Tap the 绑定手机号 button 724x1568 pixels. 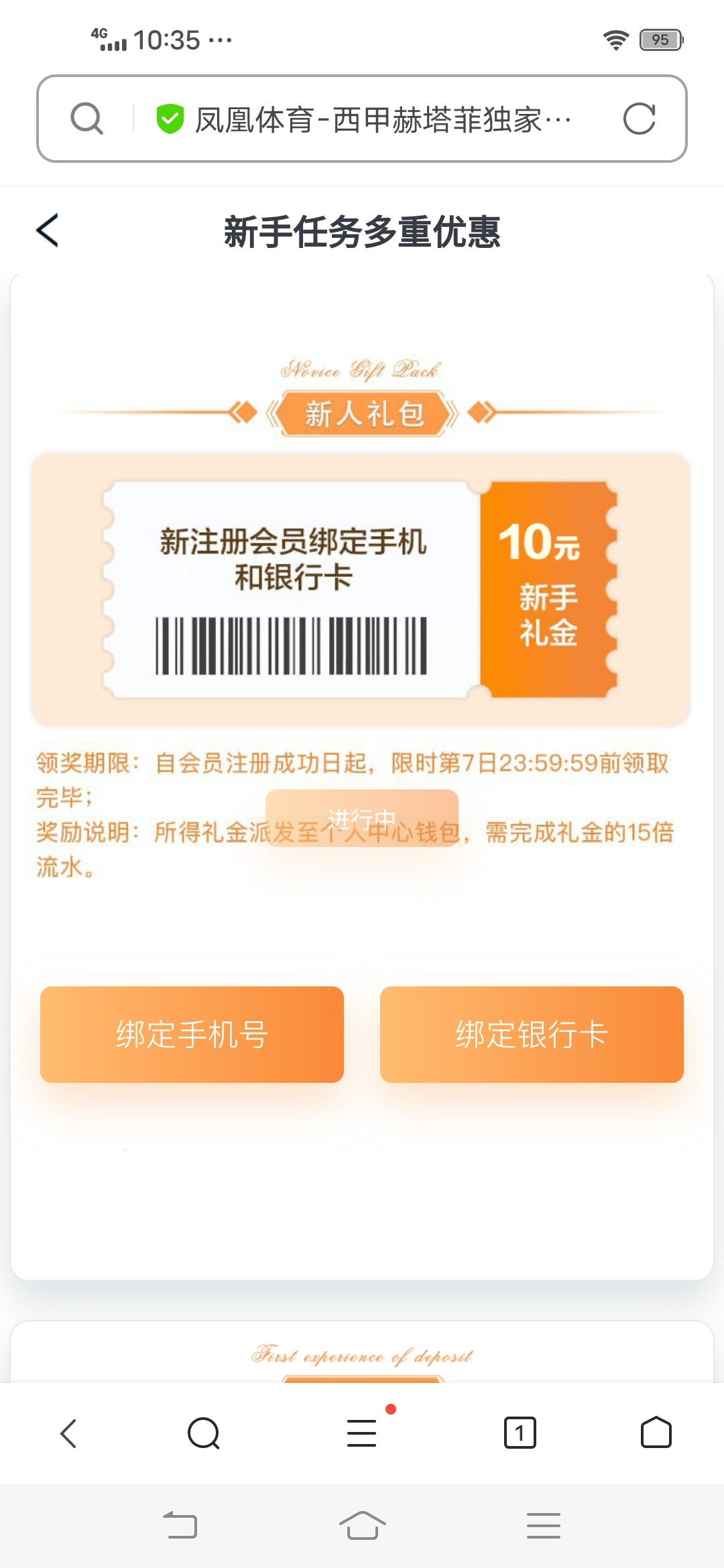[192, 1034]
